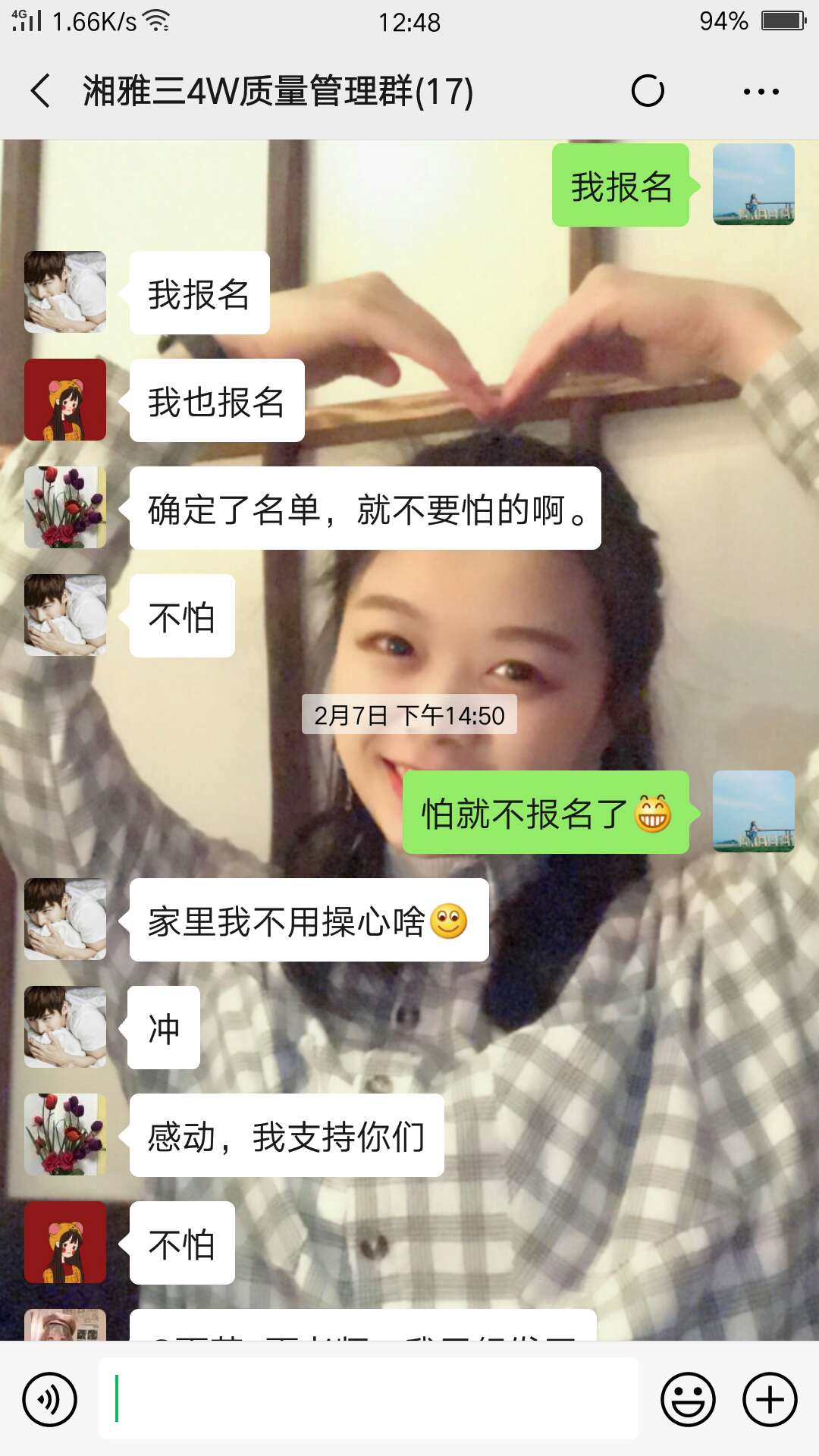The width and height of the screenshot is (819, 1456).
Task: Go back from the group chat
Action: (x=41, y=91)
